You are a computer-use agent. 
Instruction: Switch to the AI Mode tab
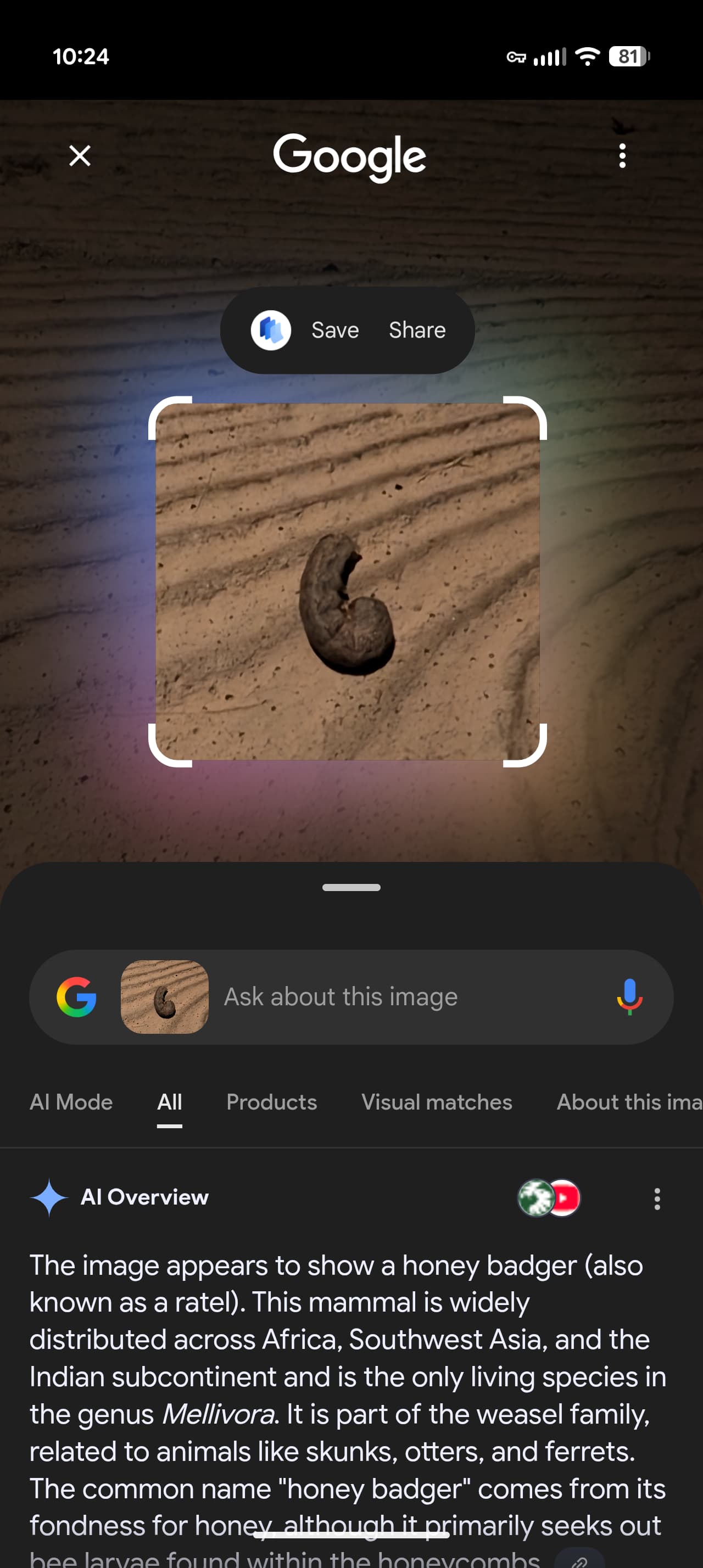71,1102
